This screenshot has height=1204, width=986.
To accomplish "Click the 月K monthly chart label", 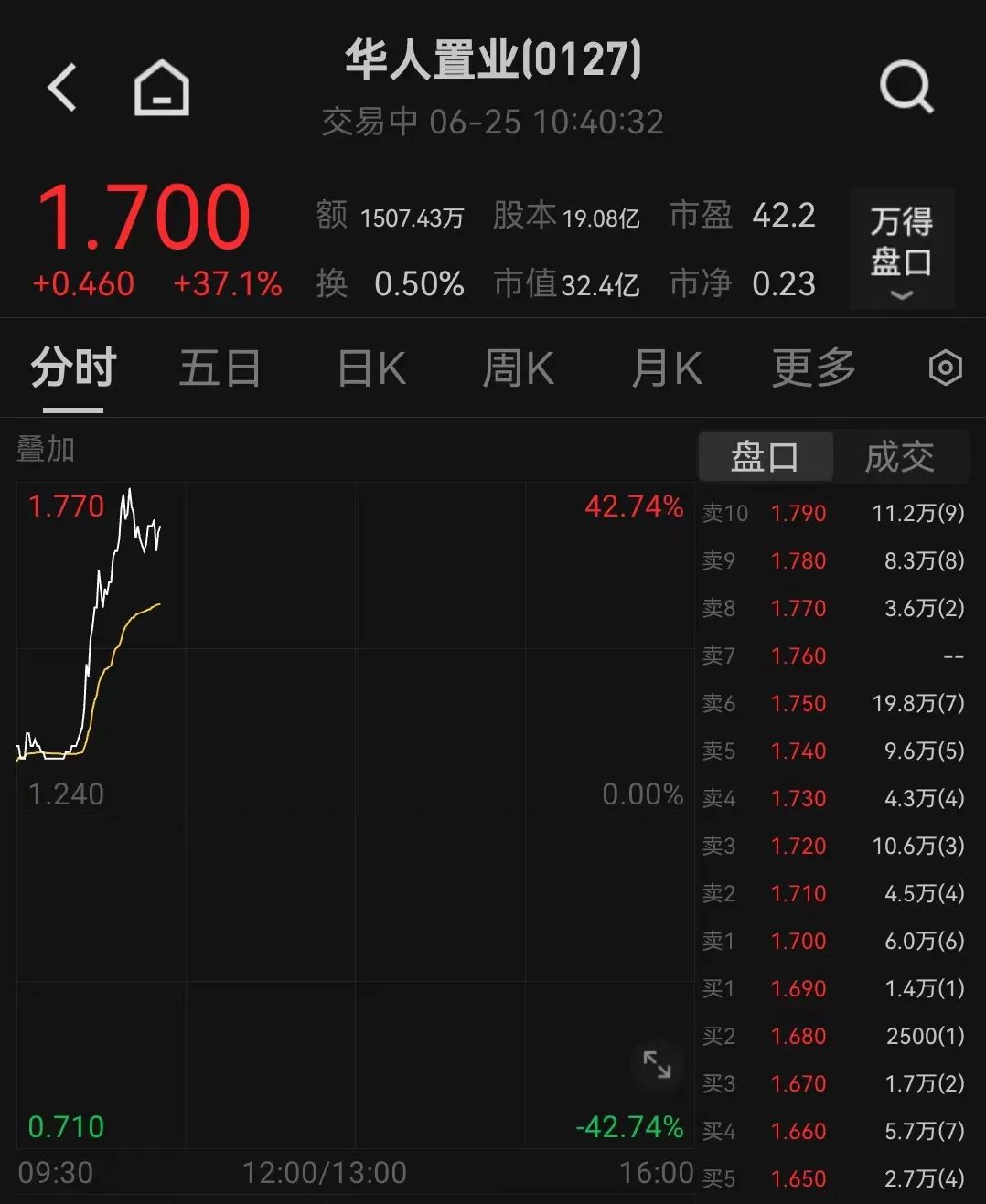I will 666,368.
